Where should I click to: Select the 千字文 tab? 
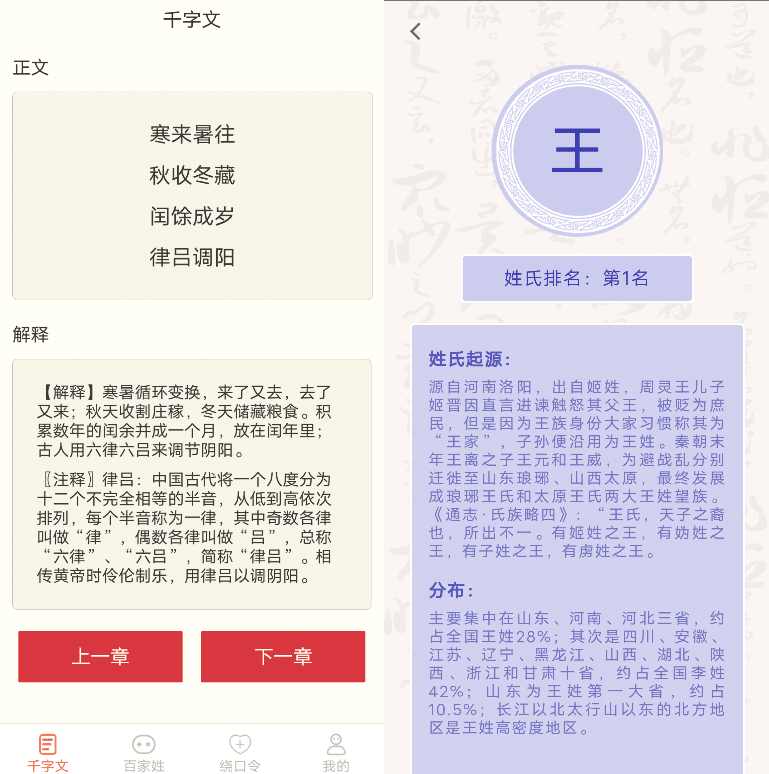point(48,752)
